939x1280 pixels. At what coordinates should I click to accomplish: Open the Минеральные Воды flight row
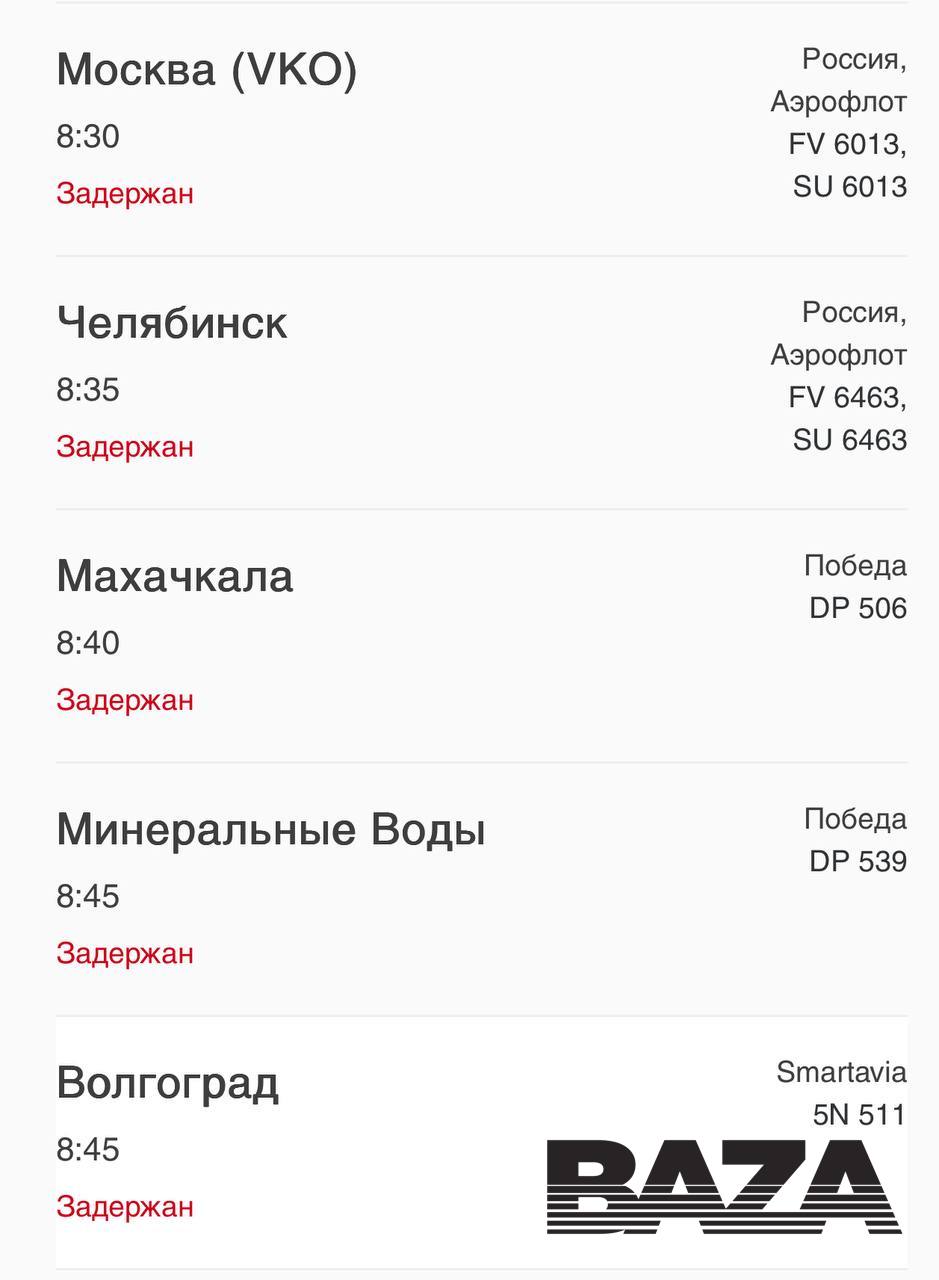click(271, 830)
